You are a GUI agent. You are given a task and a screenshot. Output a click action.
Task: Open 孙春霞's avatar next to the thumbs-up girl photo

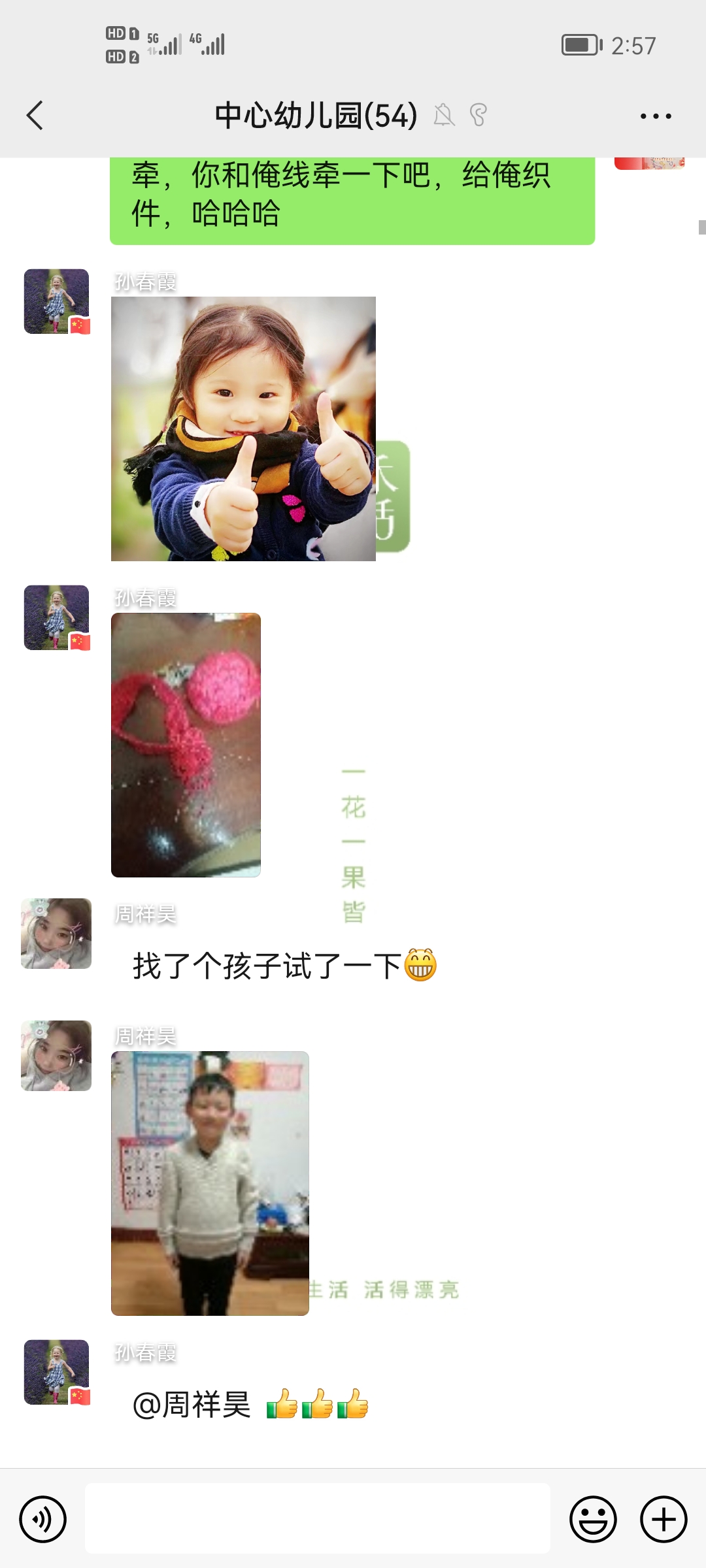click(57, 301)
